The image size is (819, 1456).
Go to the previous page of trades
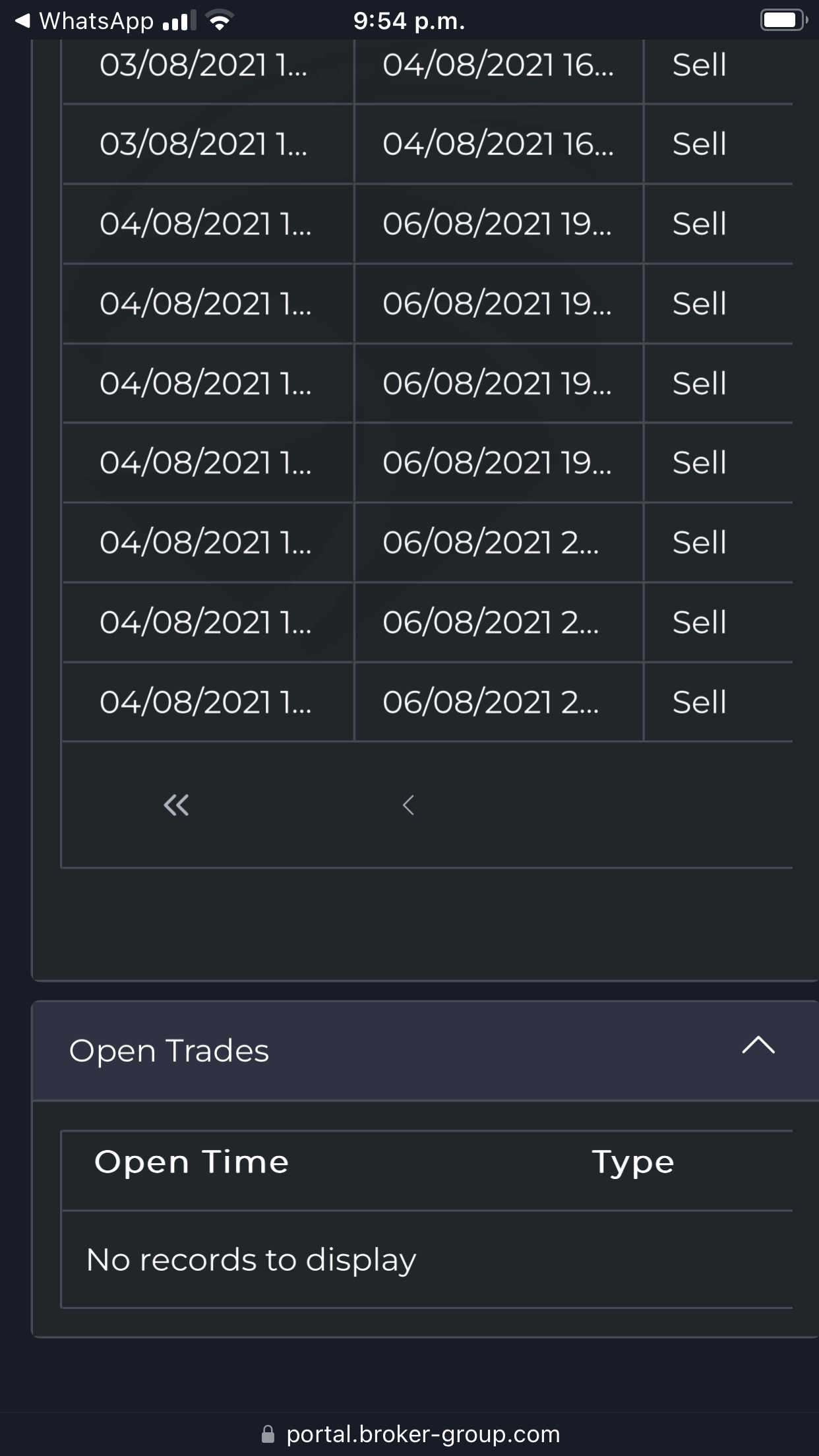point(408,805)
